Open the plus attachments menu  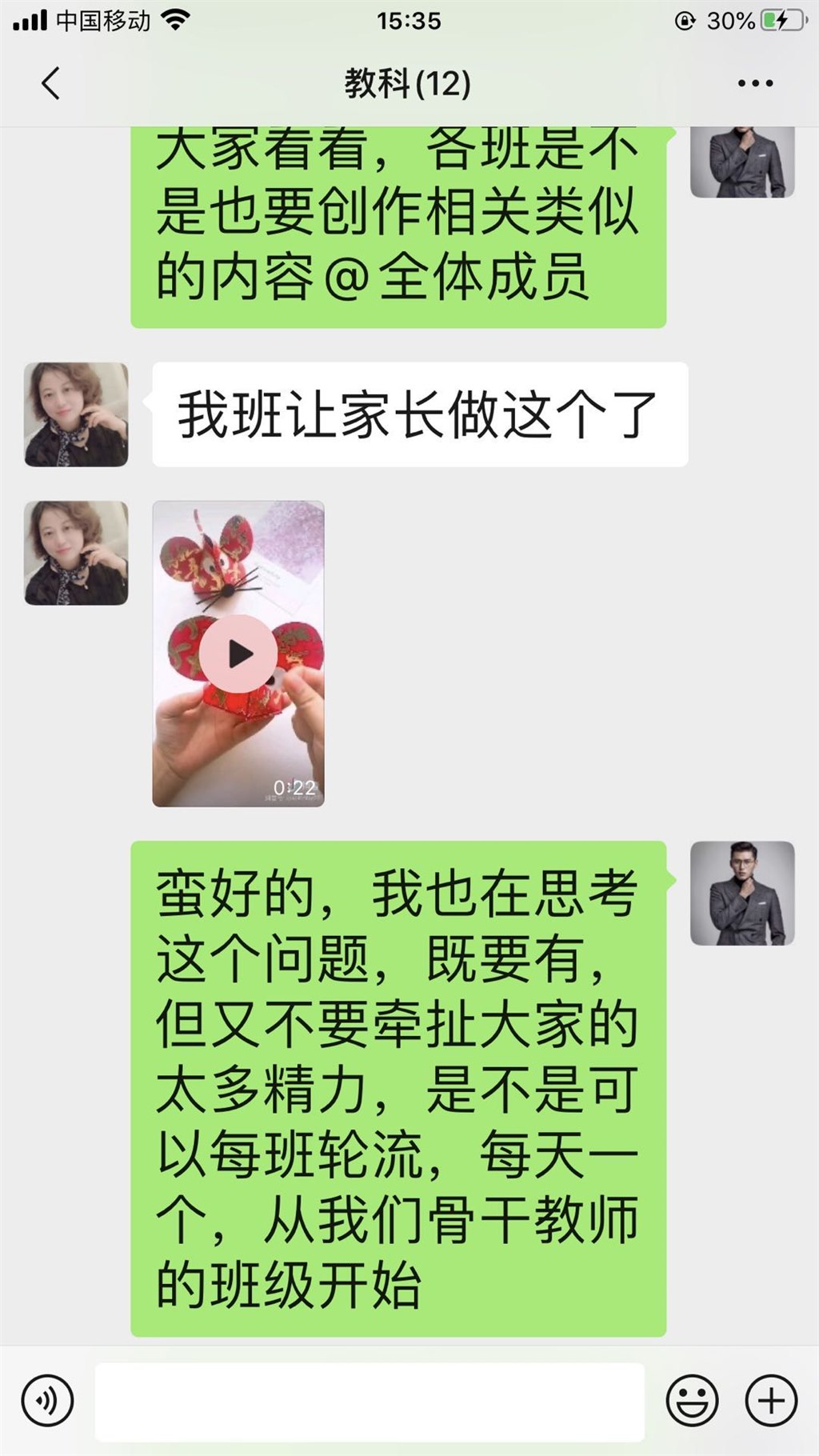[771, 1401]
